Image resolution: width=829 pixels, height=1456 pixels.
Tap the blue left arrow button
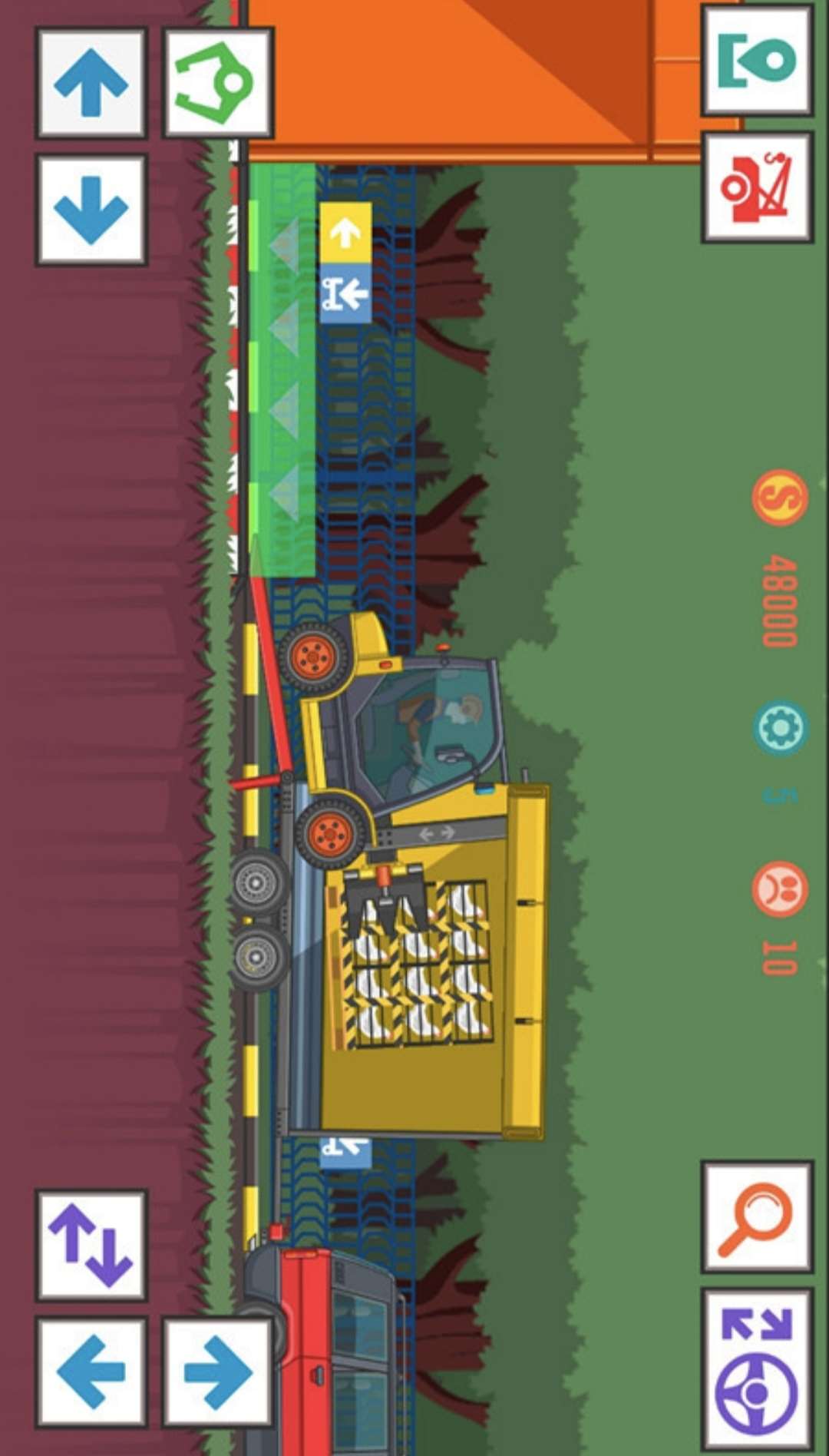(x=91, y=1372)
